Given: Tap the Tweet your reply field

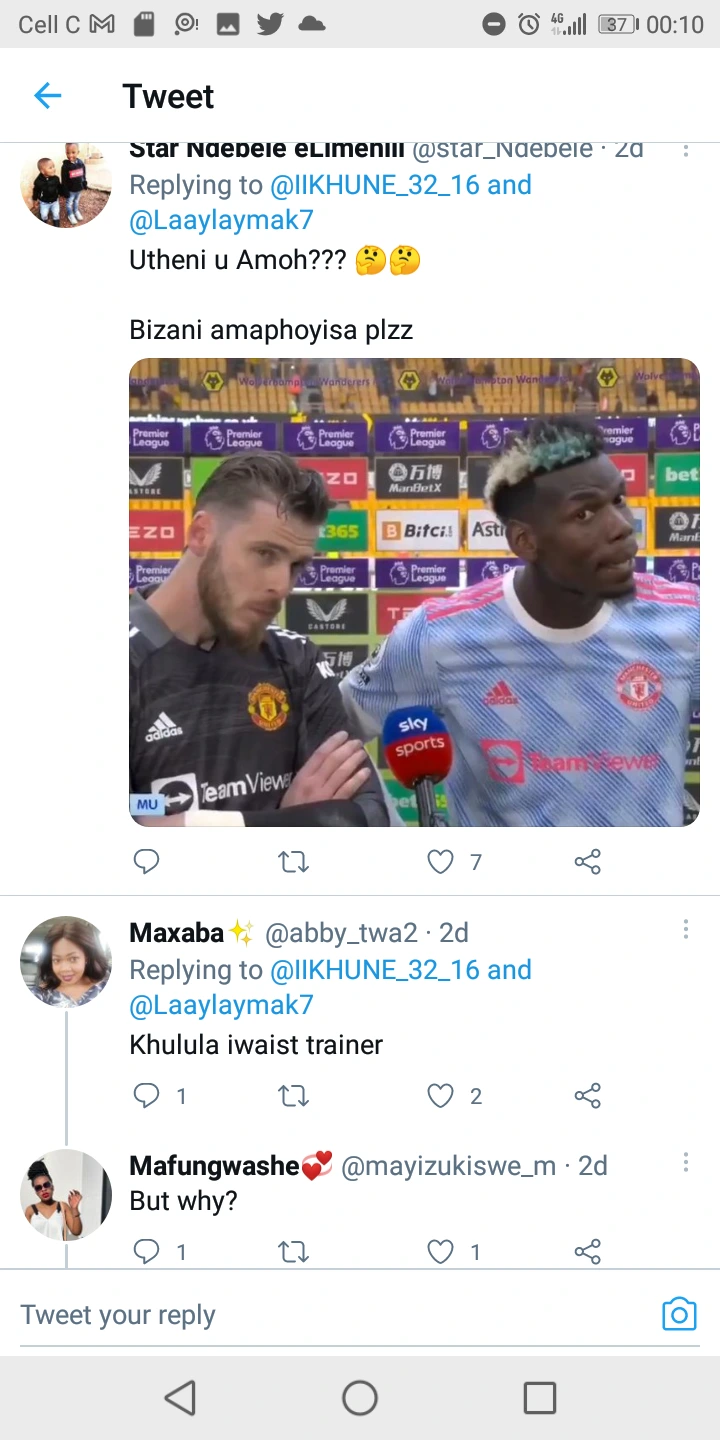Looking at the screenshot, I should tap(330, 1315).
